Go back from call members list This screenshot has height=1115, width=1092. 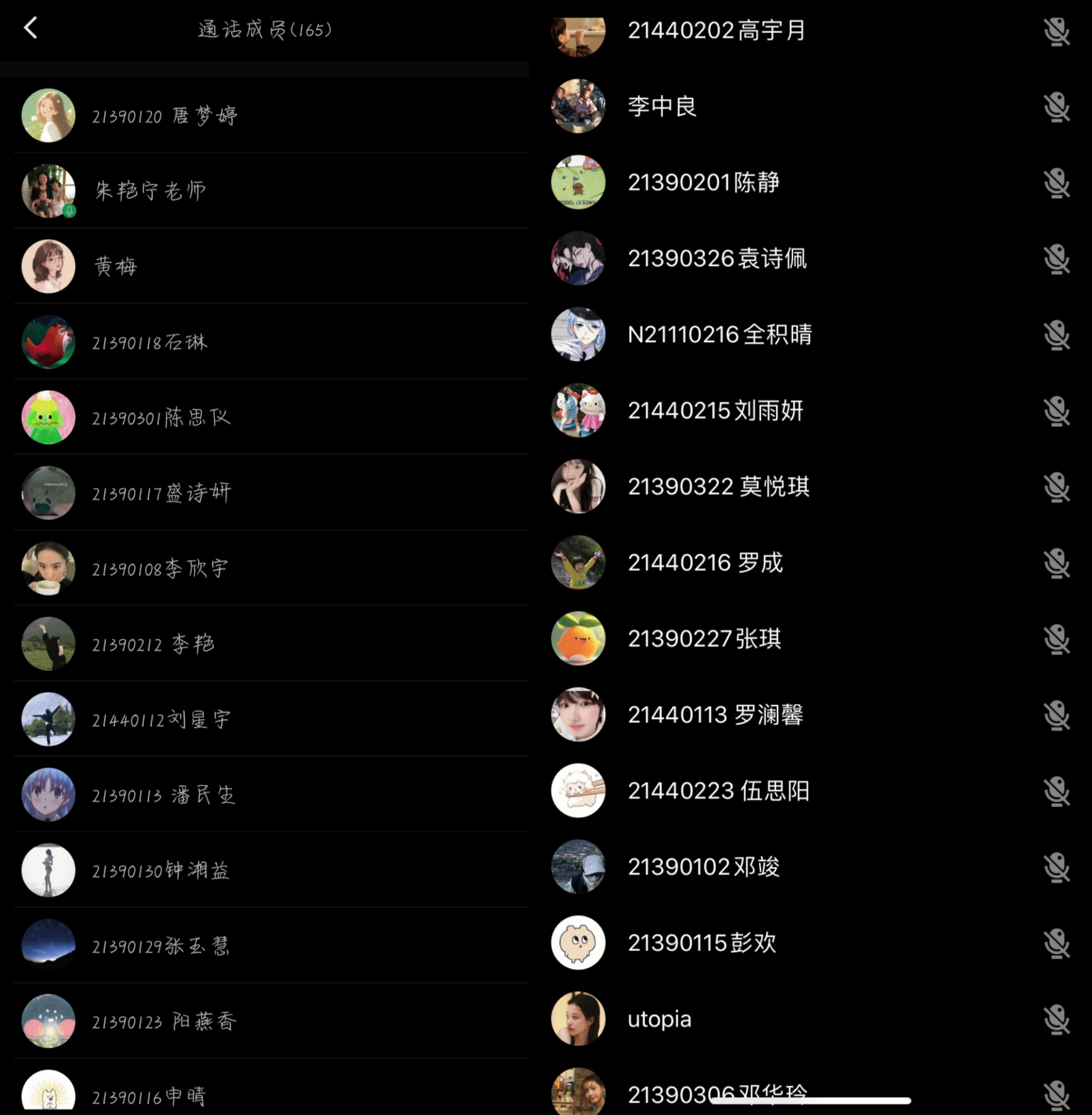pyautogui.click(x=31, y=28)
